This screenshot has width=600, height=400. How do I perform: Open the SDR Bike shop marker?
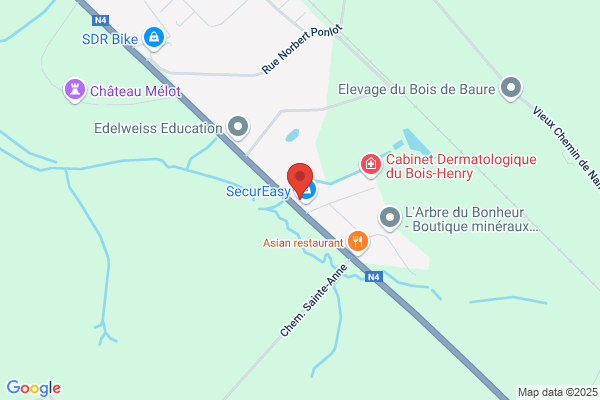(x=154, y=38)
